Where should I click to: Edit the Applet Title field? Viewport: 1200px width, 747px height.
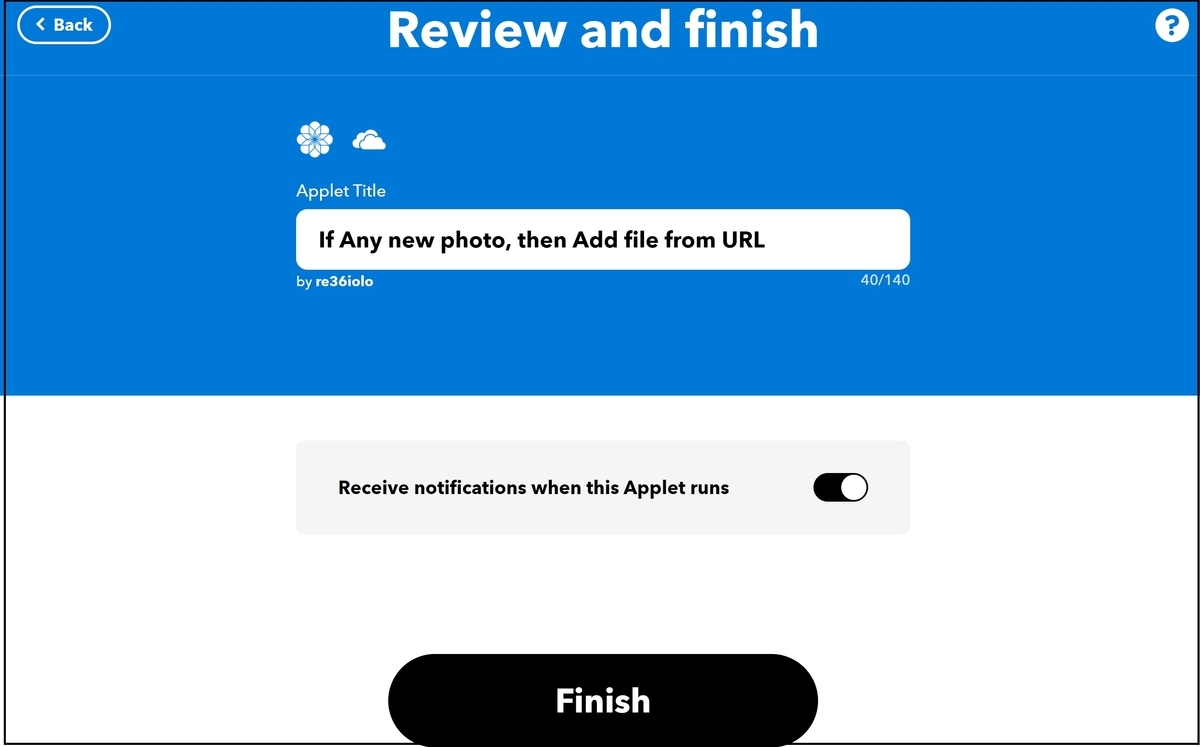[602, 240]
